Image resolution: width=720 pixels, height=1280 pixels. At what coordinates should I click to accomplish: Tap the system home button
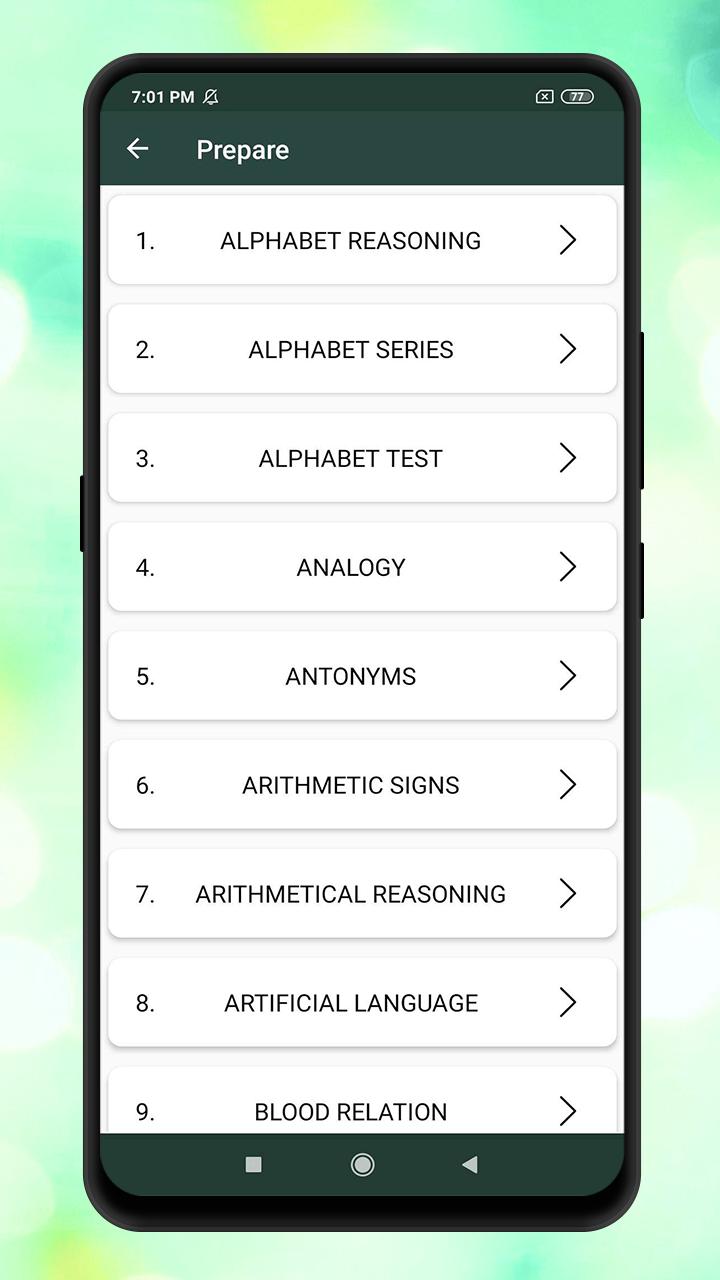362,1164
